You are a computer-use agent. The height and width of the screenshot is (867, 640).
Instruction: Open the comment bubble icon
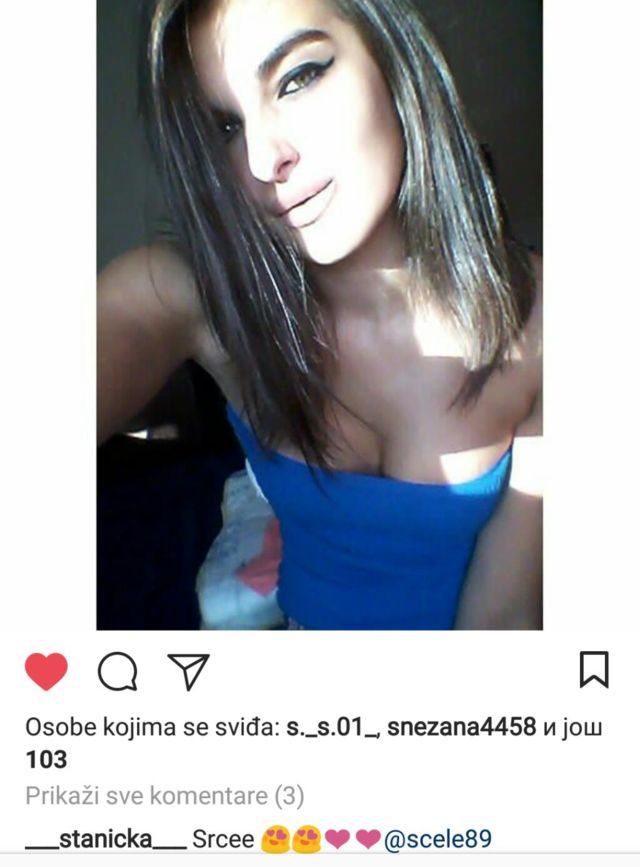[x=117, y=672]
